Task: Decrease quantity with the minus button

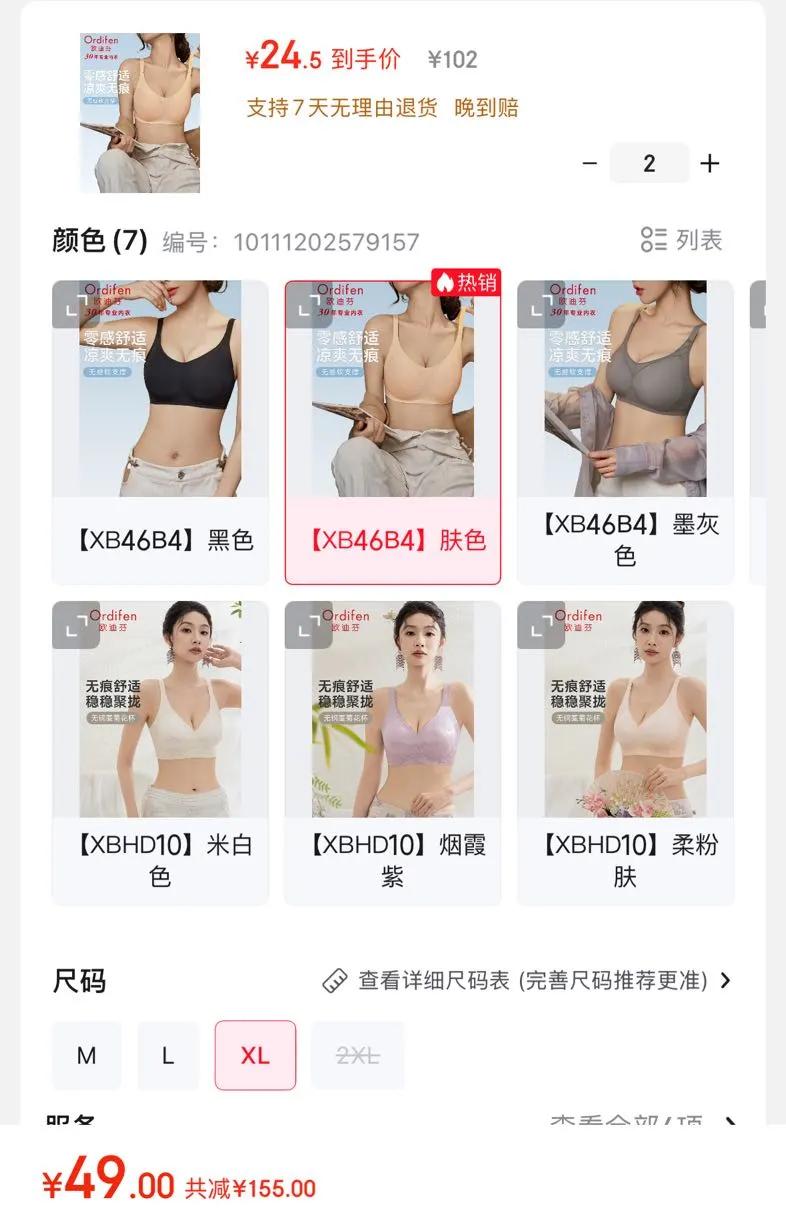Action: point(590,163)
